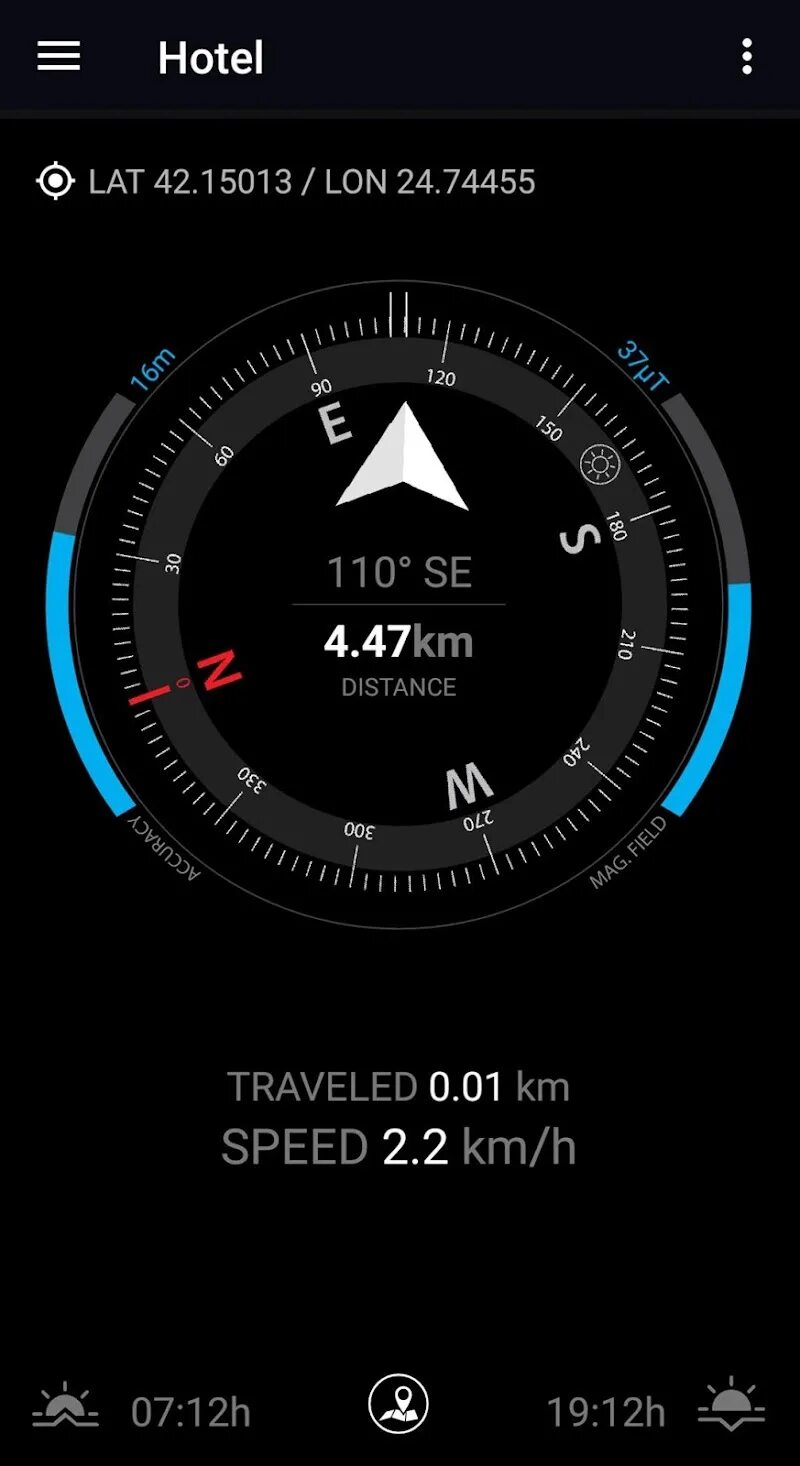
Task: Open the hamburger drawer menu
Action: tap(59, 57)
